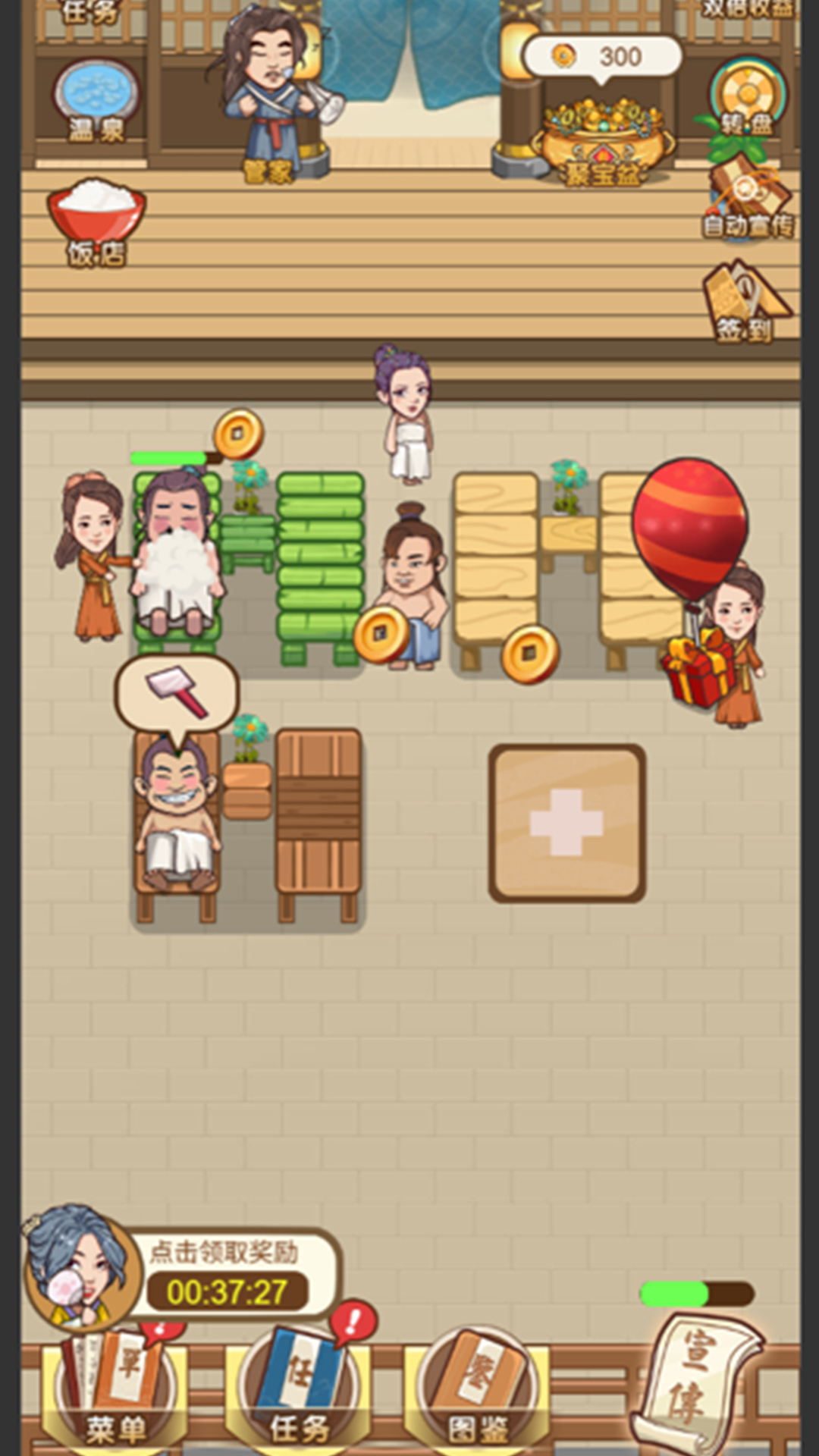Viewport: 819px width, 1456px height.
Task: Add a new massage bed with the plus tile
Action: [567, 823]
